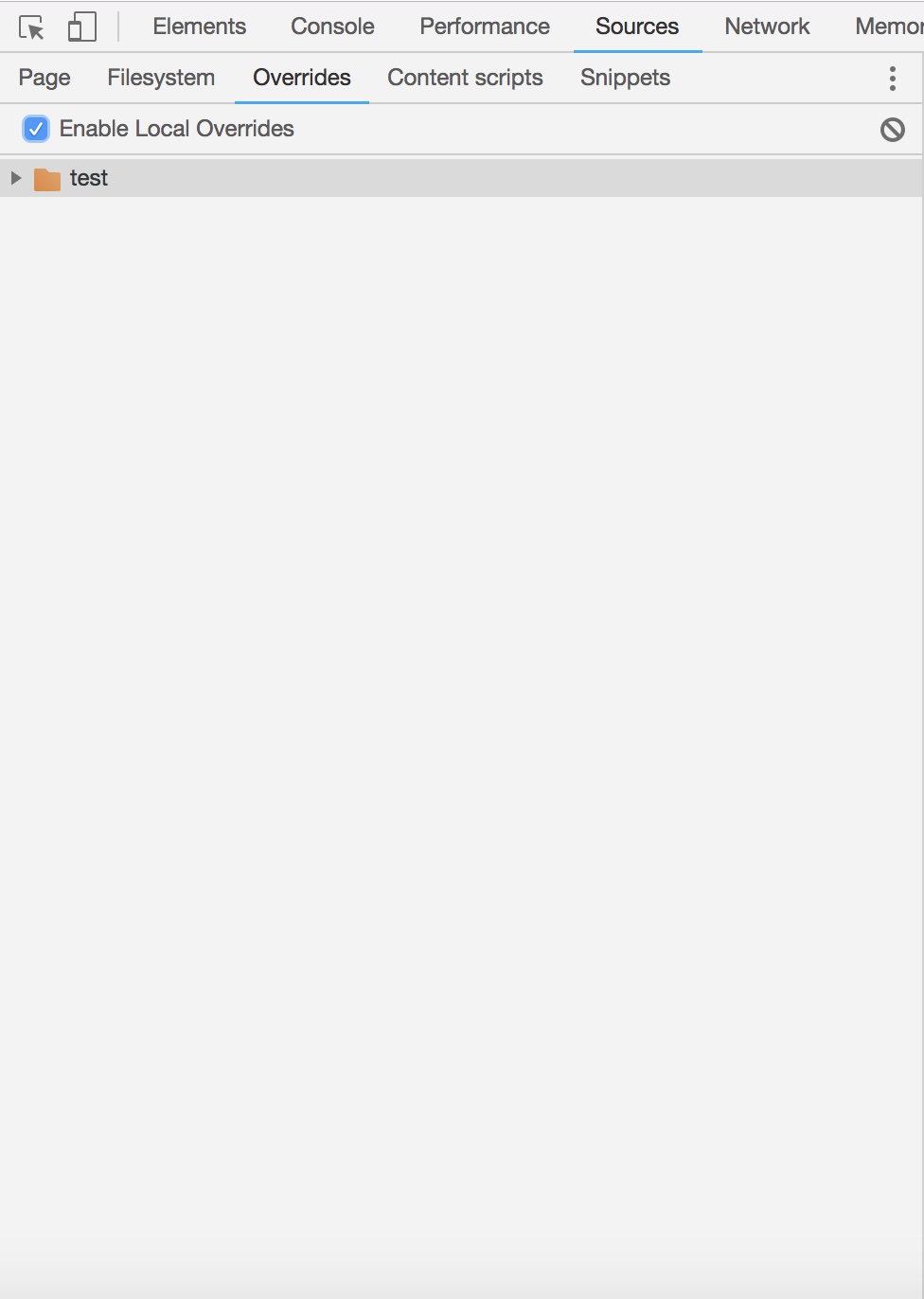Show the Page sidebar tab
This screenshot has height=1299, width=924.
pos(44,78)
